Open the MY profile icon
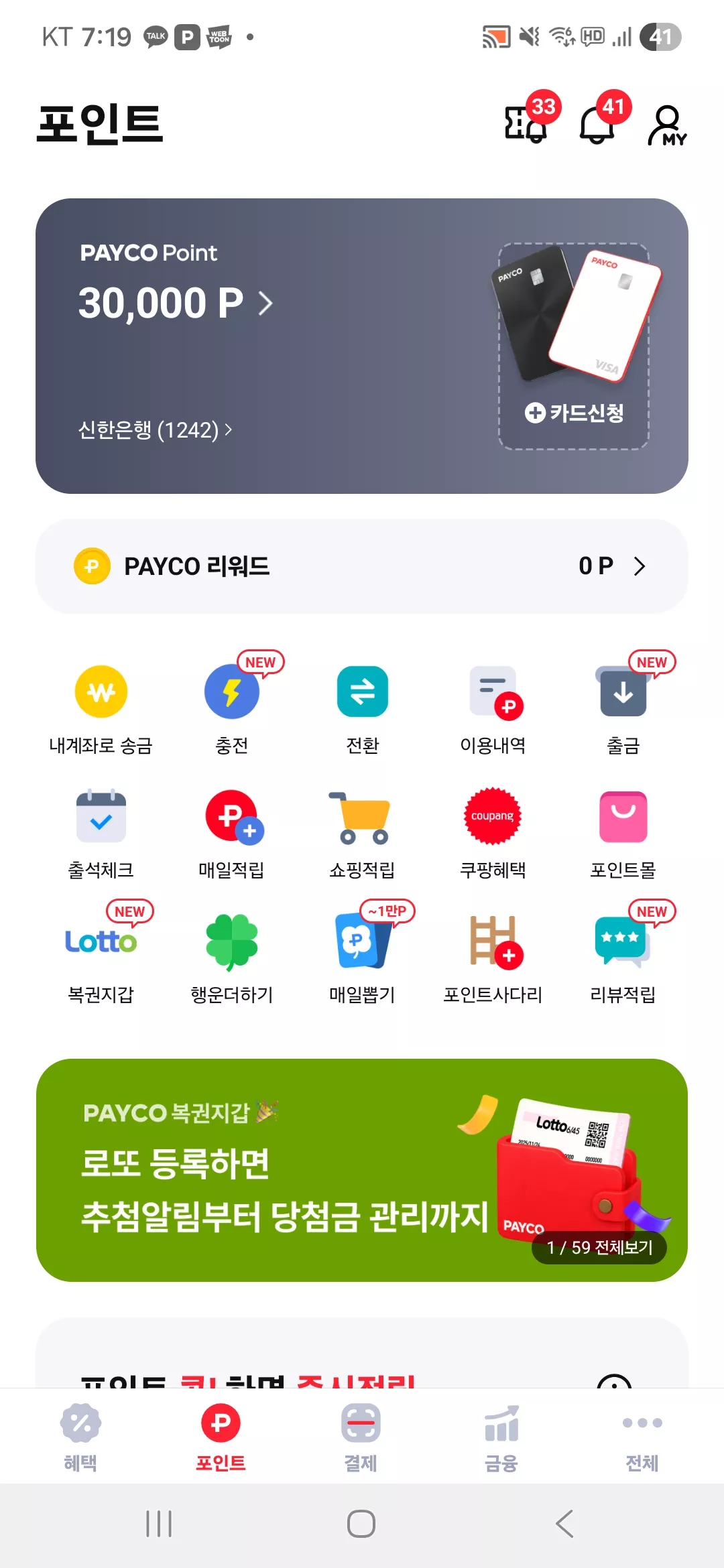Screen dimensions: 724x1568 667,125
